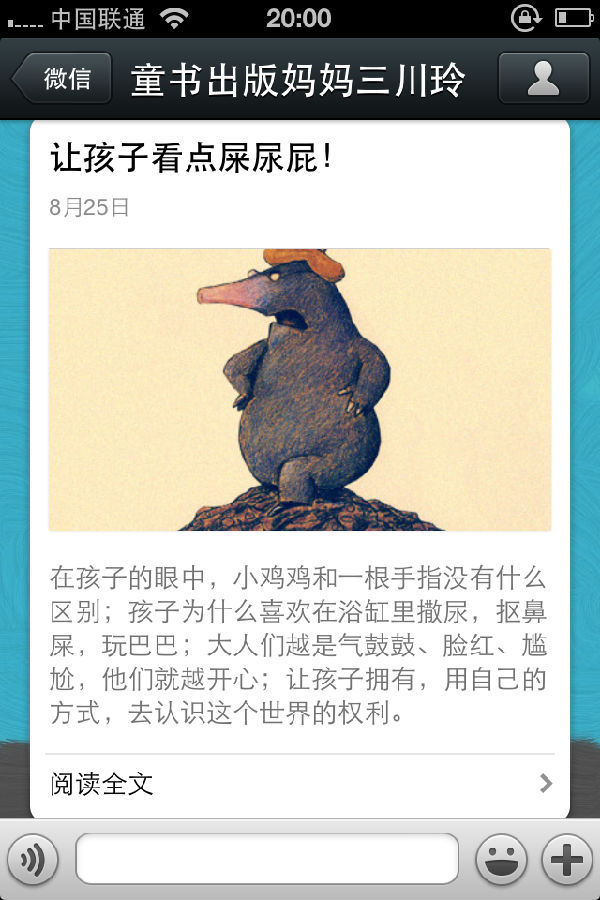This screenshot has width=600, height=900.
Task: Switch to voice input mode
Action: pyautogui.click(x=33, y=859)
